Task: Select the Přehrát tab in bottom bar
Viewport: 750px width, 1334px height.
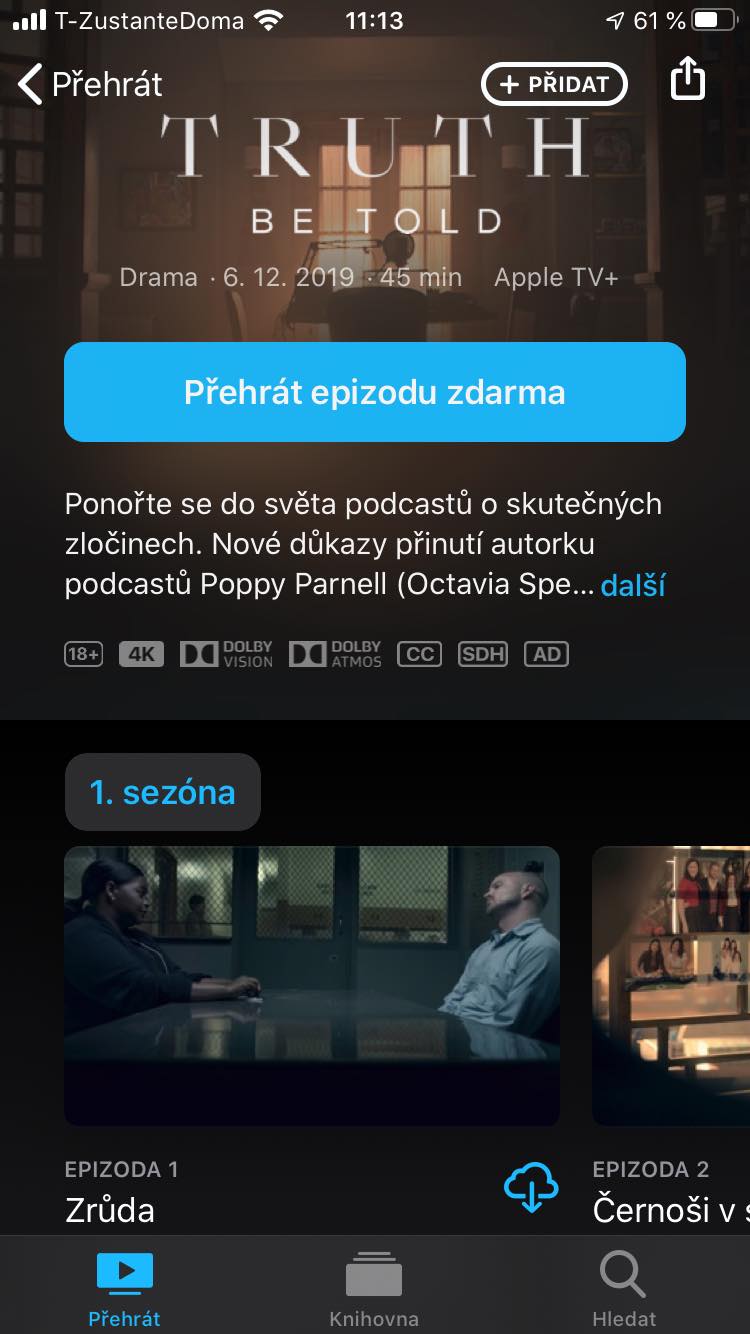Action: pos(124,1288)
